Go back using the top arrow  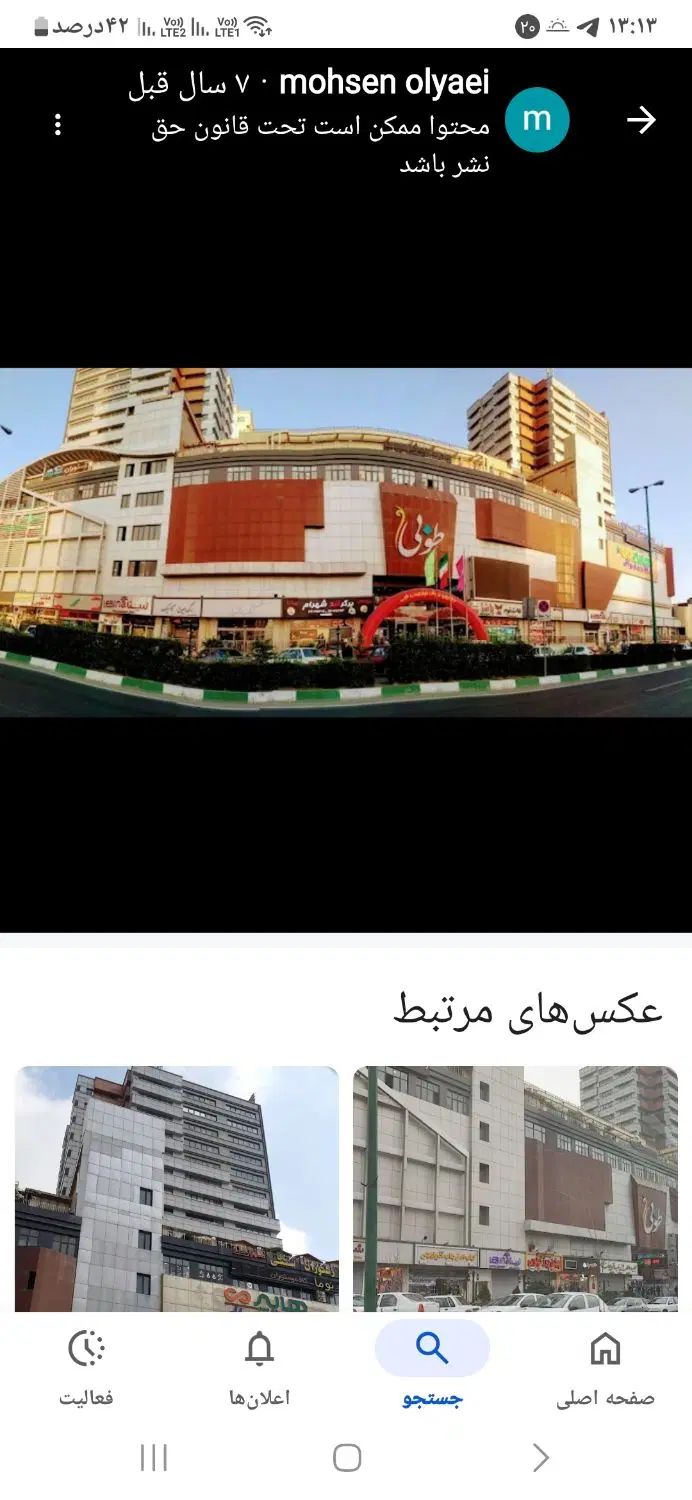[641, 120]
